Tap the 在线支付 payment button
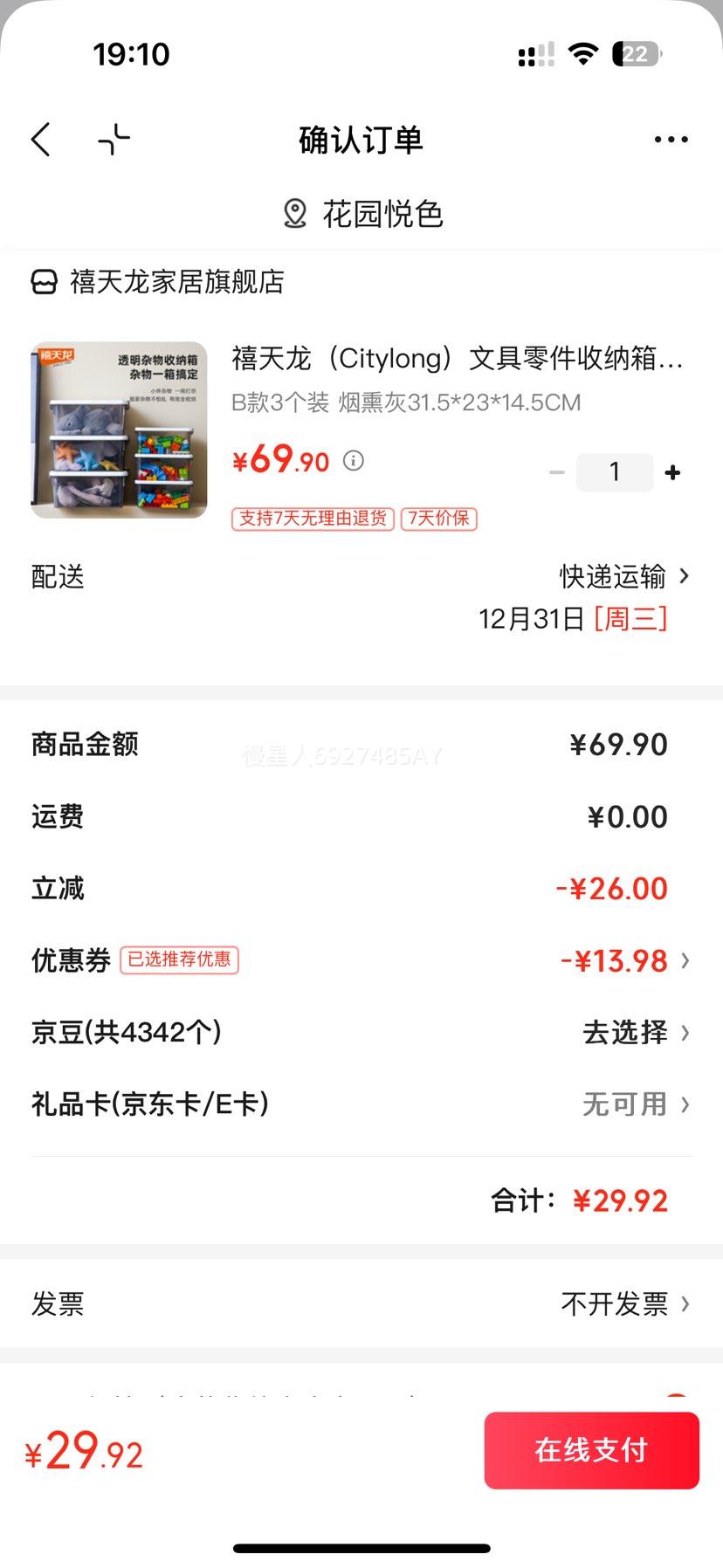Viewport: 723px width, 1568px height. [591, 1450]
